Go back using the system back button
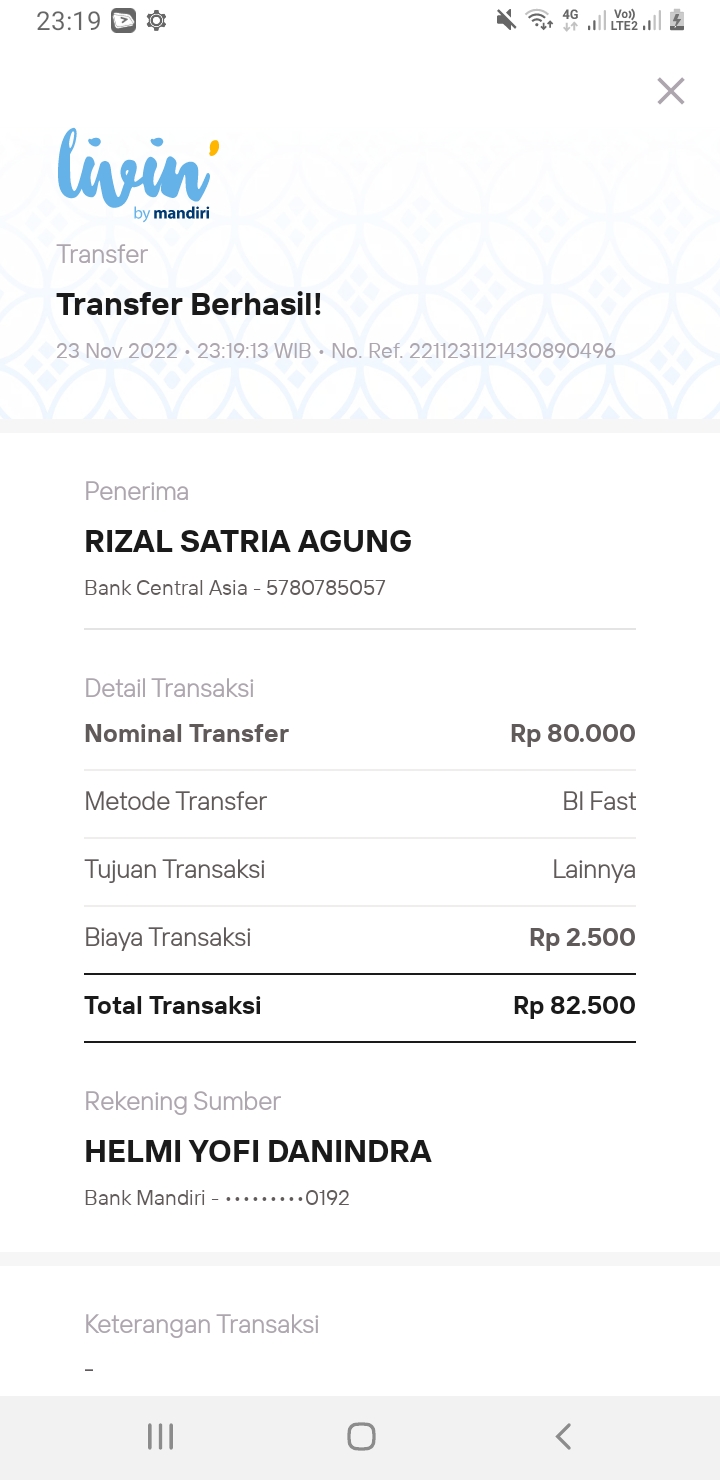This screenshot has height=1480, width=720. pos(563,1437)
